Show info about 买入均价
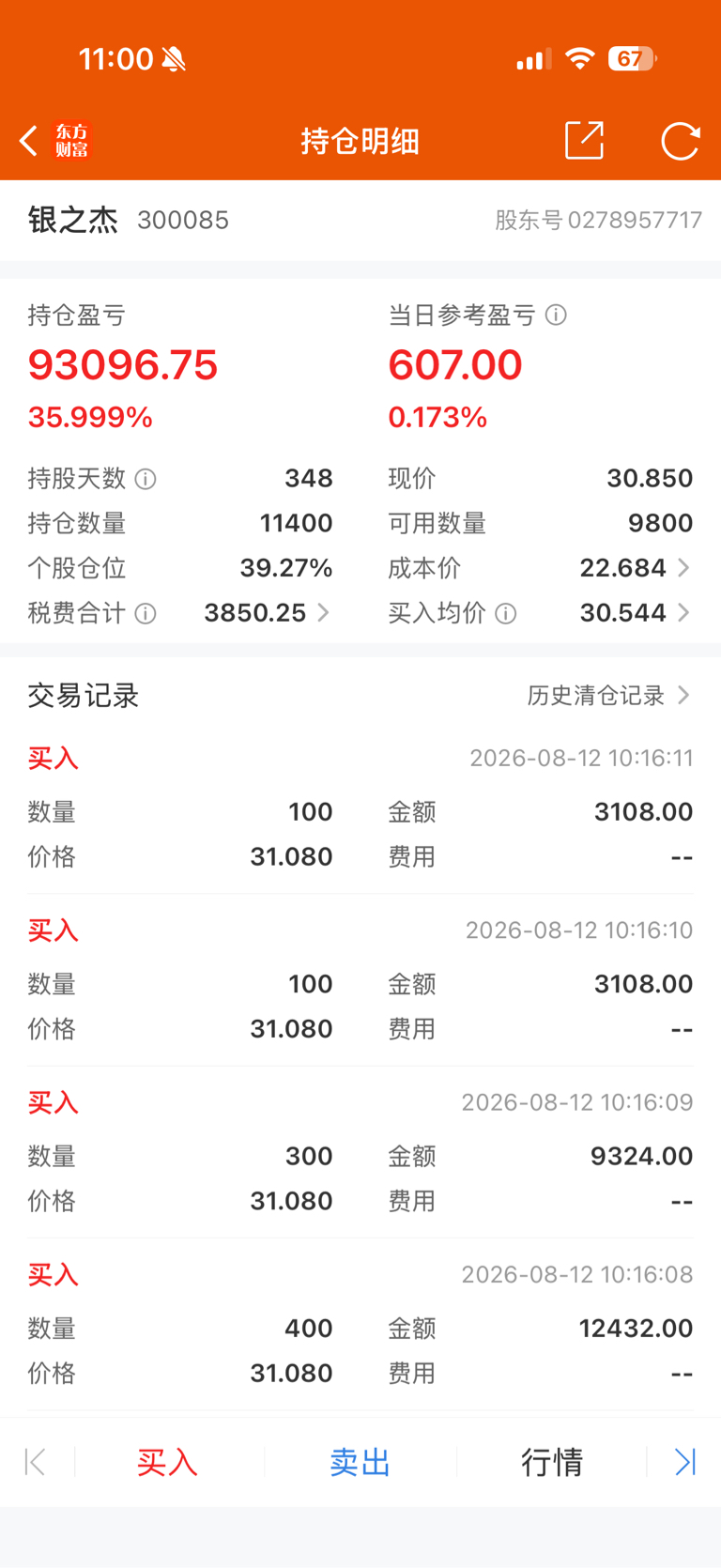 click(506, 614)
